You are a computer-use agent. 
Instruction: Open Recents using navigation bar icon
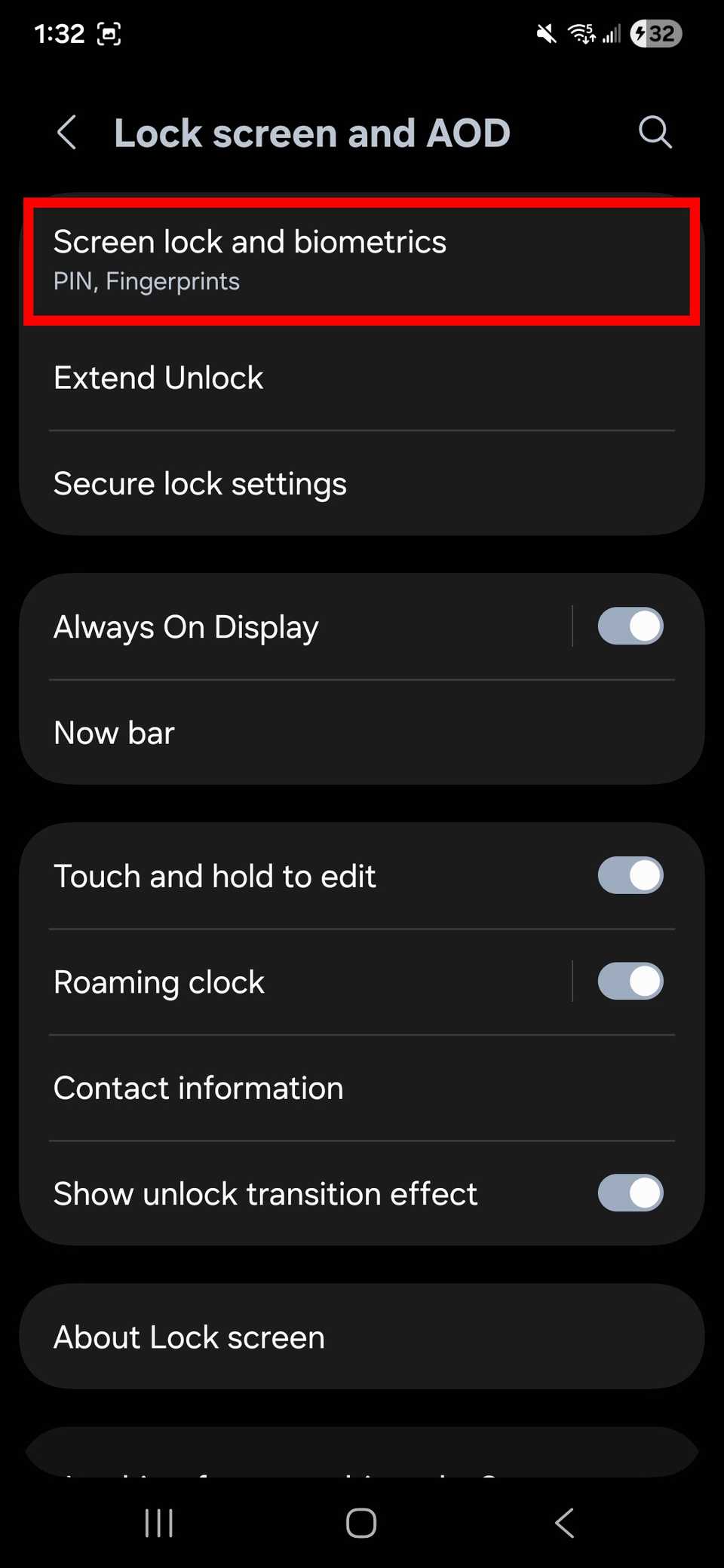coord(158,1522)
